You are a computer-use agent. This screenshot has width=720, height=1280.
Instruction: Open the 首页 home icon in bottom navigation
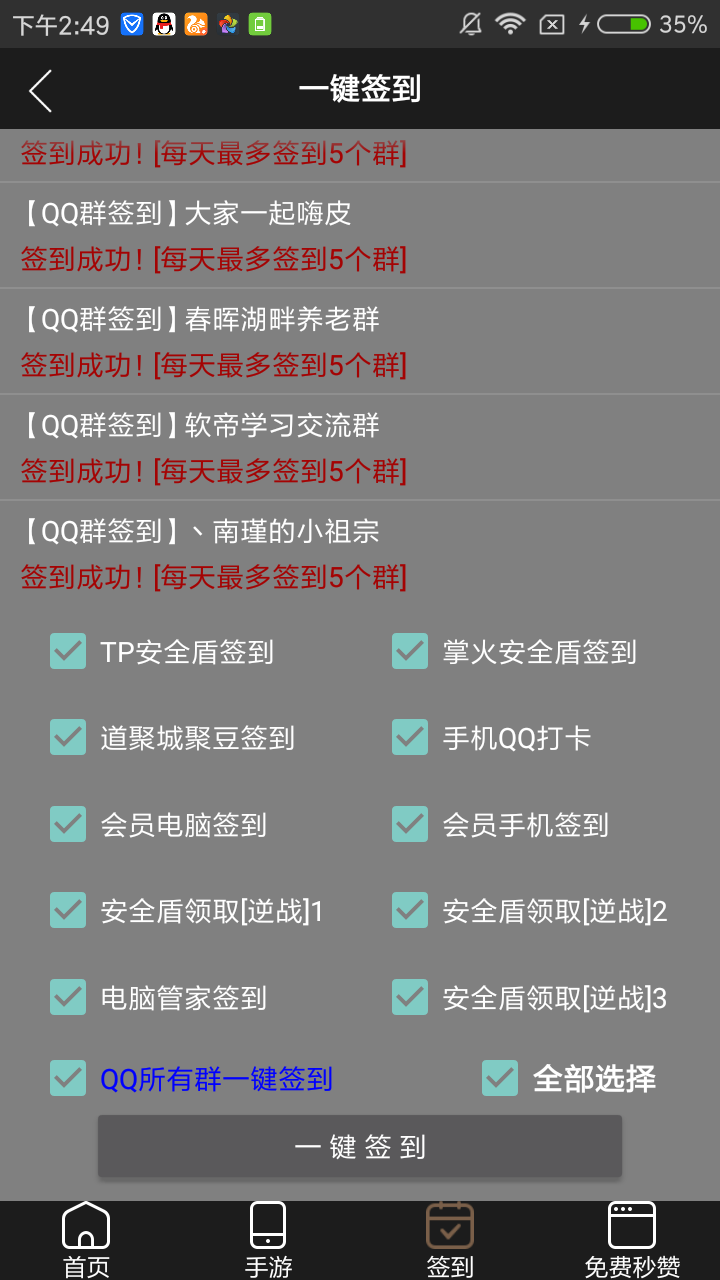[86, 1234]
